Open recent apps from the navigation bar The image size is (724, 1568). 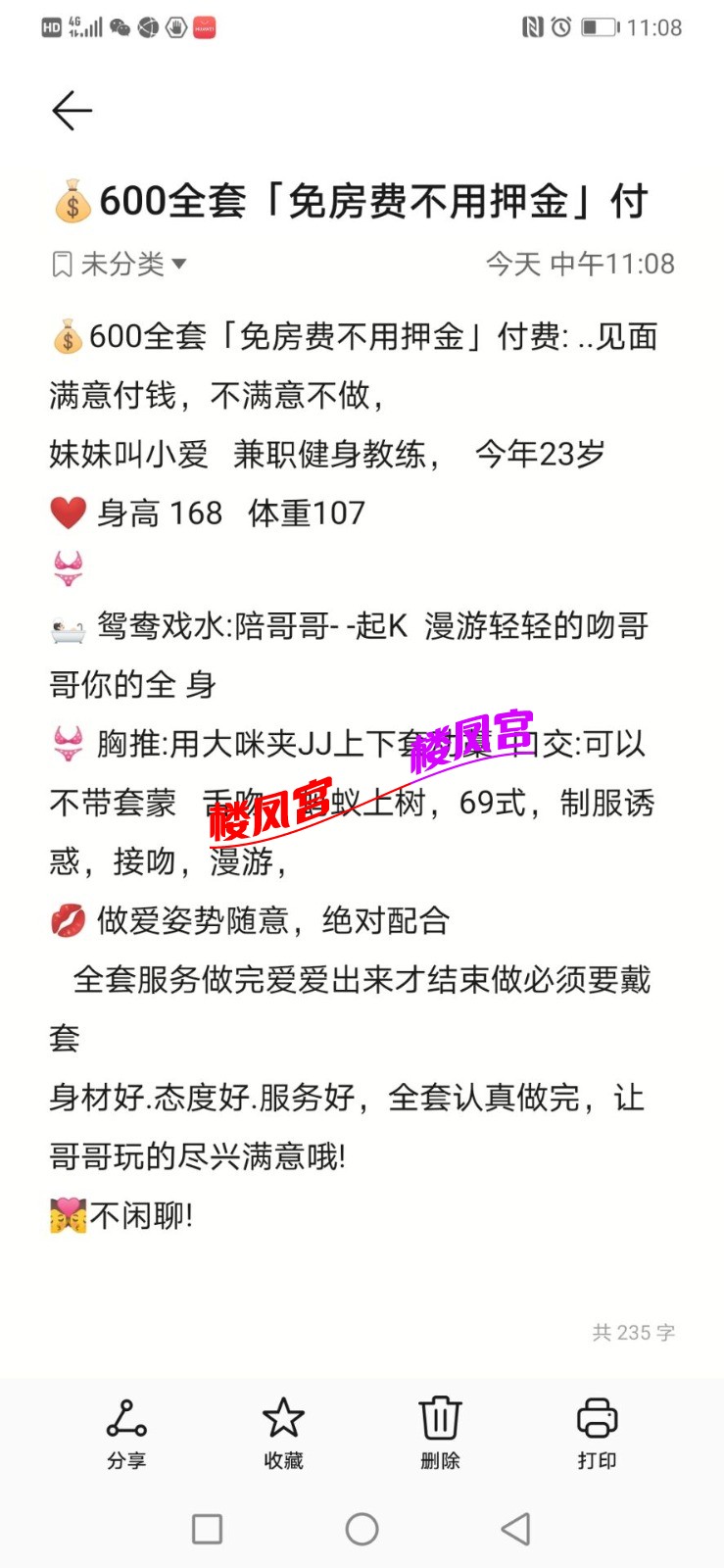tap(207, 1529)
